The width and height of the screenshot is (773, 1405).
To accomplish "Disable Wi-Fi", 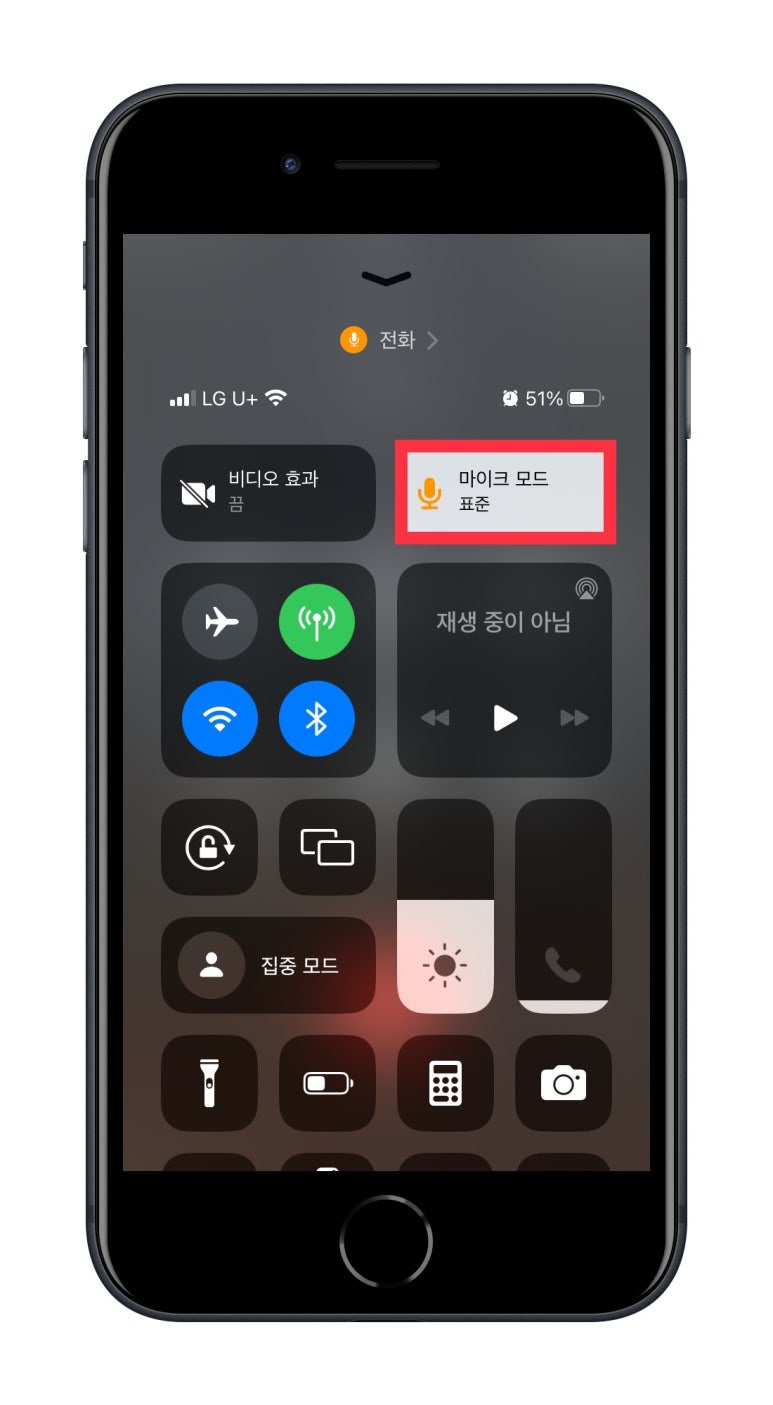I will tap(220, 719).
